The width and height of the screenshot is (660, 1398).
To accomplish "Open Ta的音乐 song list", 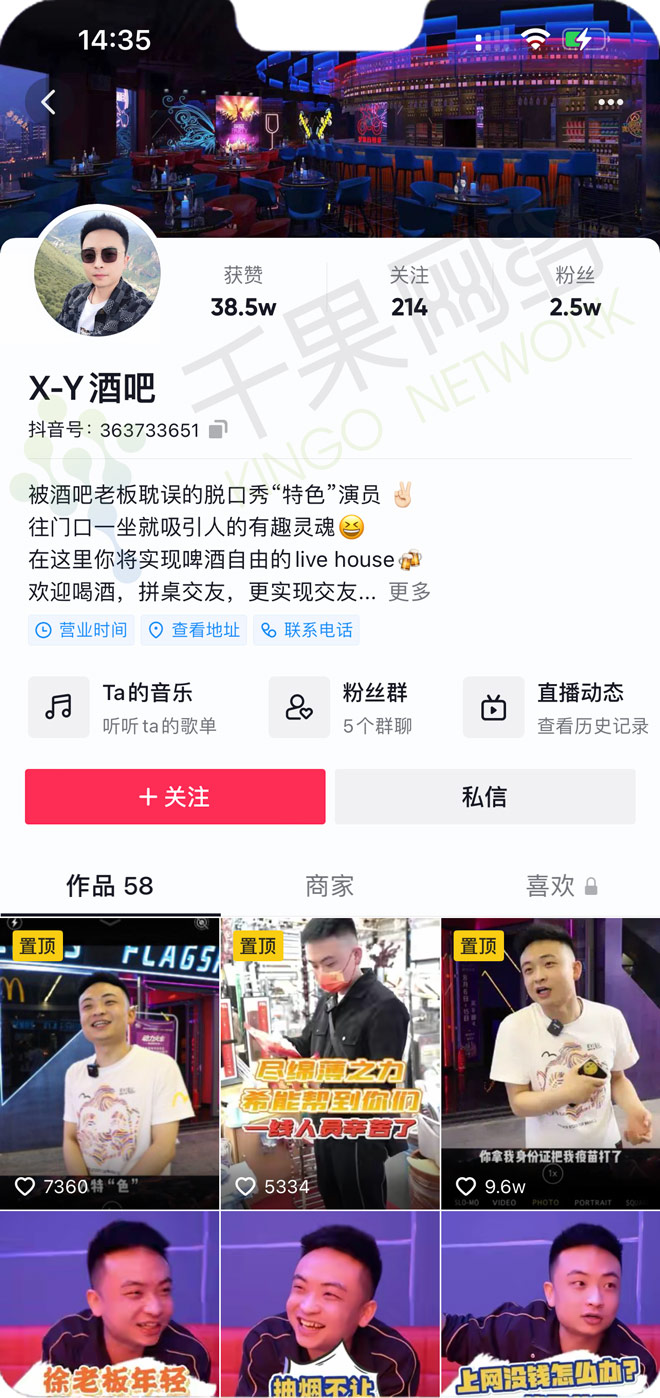I will coord(123,707).
